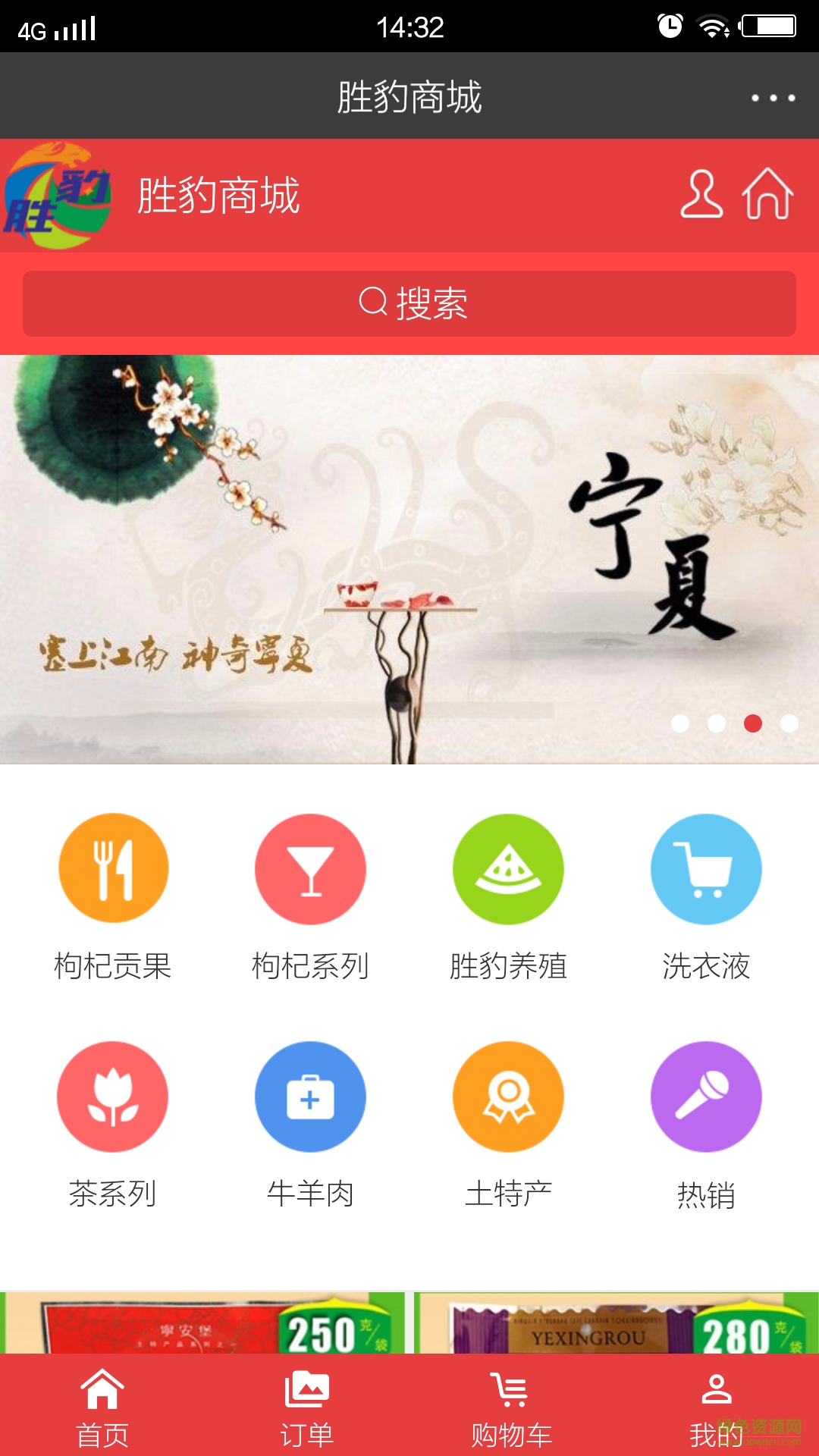
Task: Select the last banner page dot
Action: pyautogui.click(x=789, y=723)
